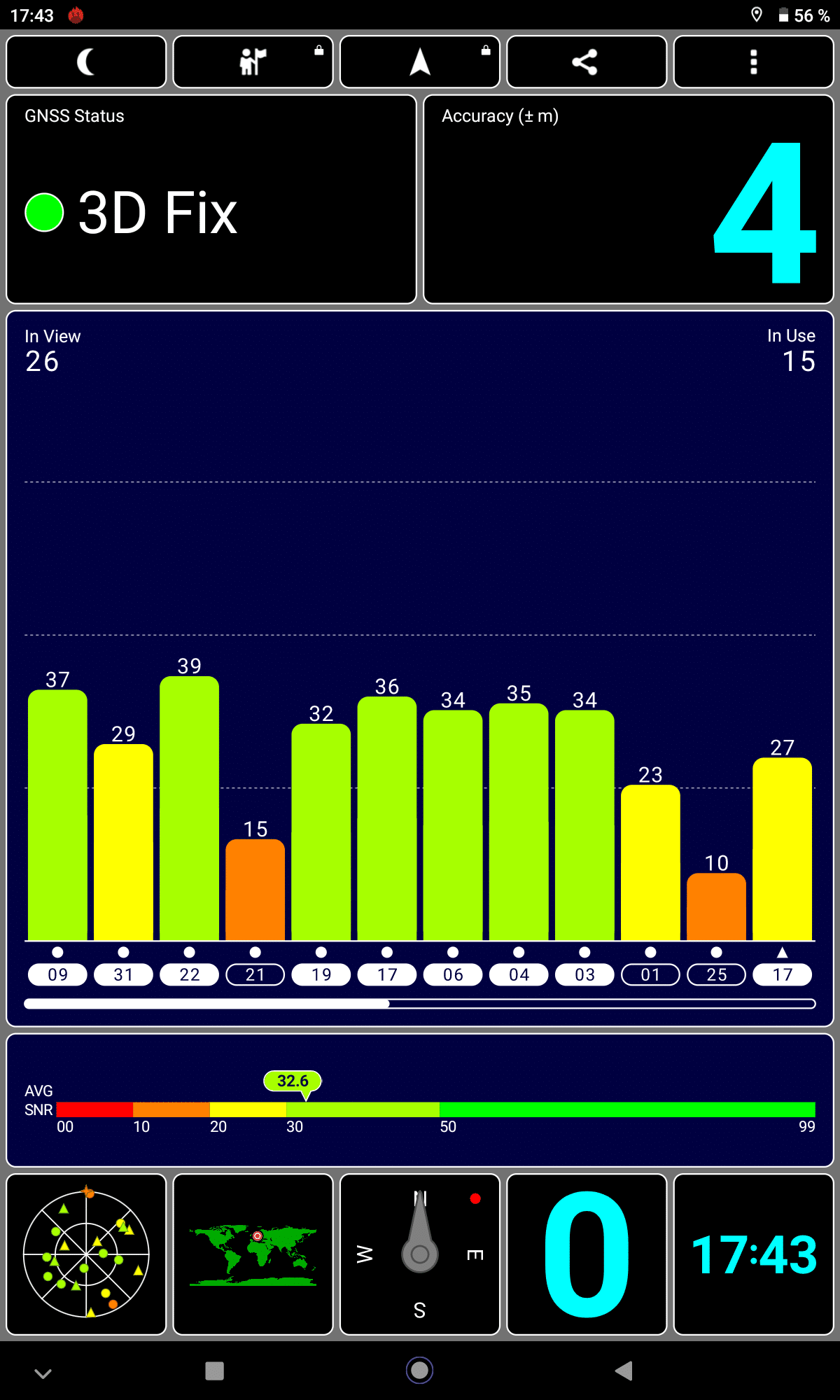The width and height of the screenshot is (840, 1400).
Task: Open the waypoint flag button
Action: click(x=253, y=62)
